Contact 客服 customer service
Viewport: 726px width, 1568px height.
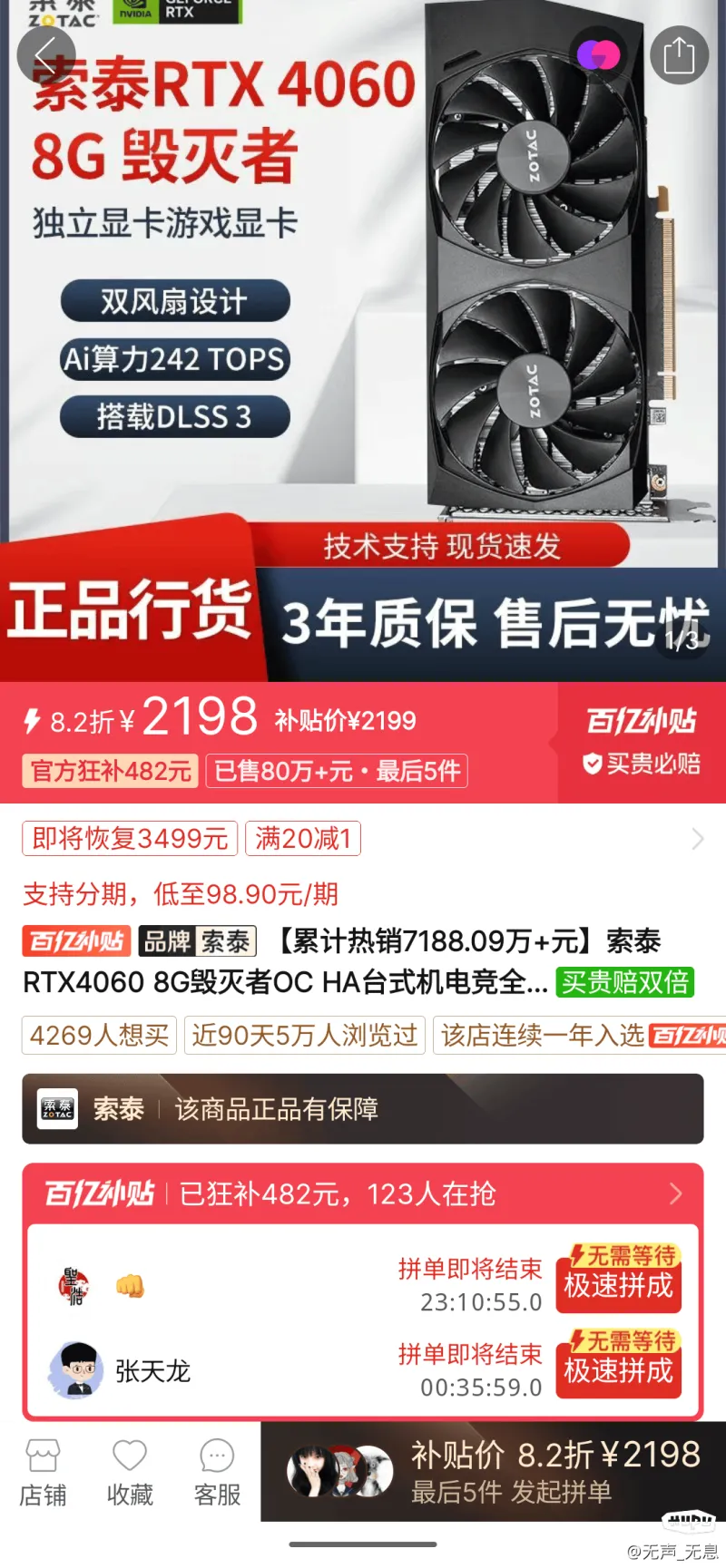point(217,1474)
